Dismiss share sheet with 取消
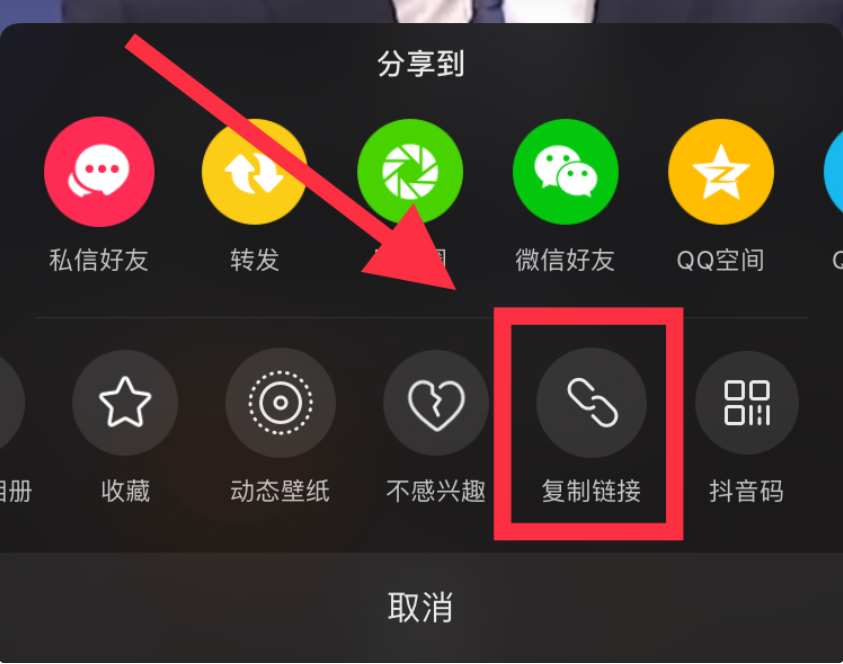Screen dimensions: 843x664 tap(421, 607)
